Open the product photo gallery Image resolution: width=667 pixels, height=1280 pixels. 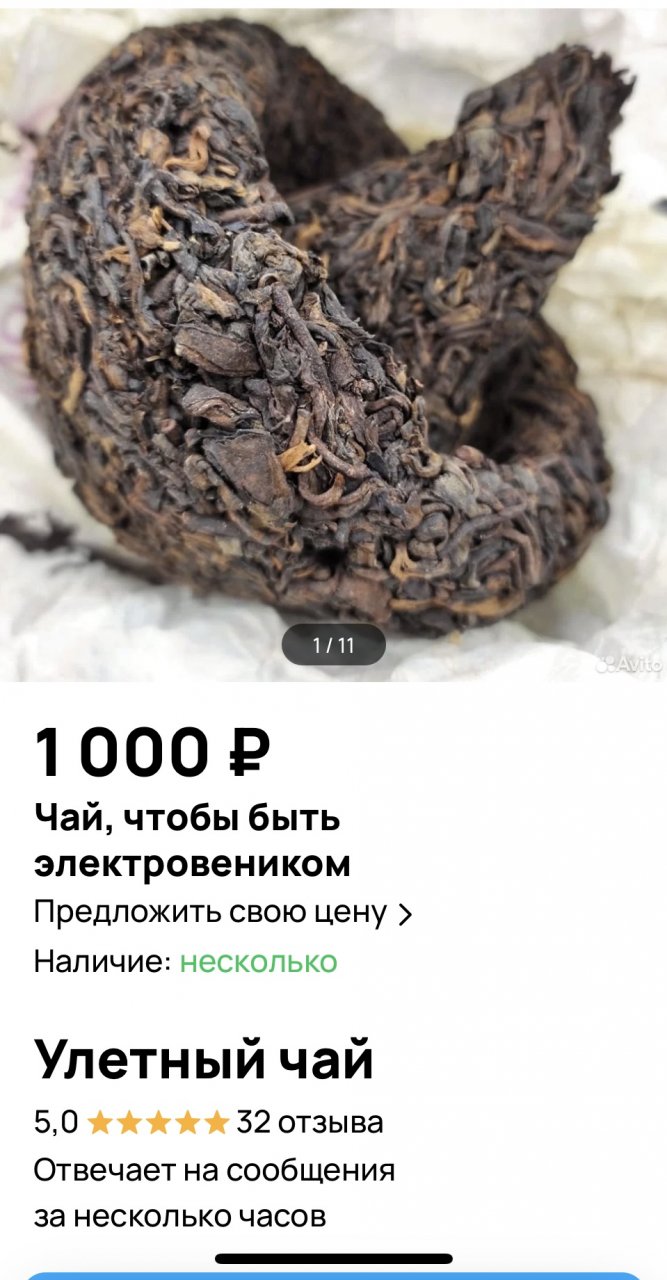coord(333,340)
